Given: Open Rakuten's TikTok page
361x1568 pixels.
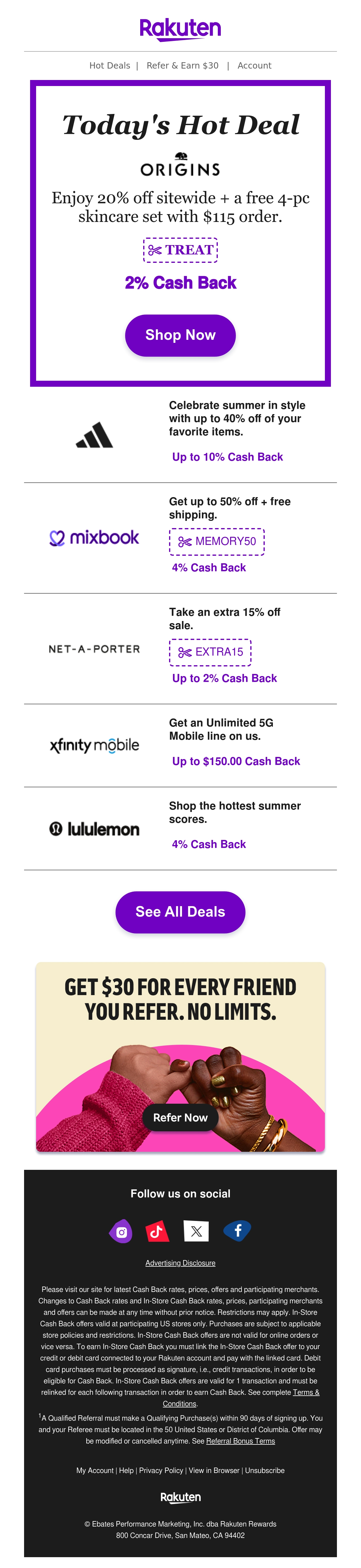Looking at the screenshot, I should click(x=156, y=1232).
